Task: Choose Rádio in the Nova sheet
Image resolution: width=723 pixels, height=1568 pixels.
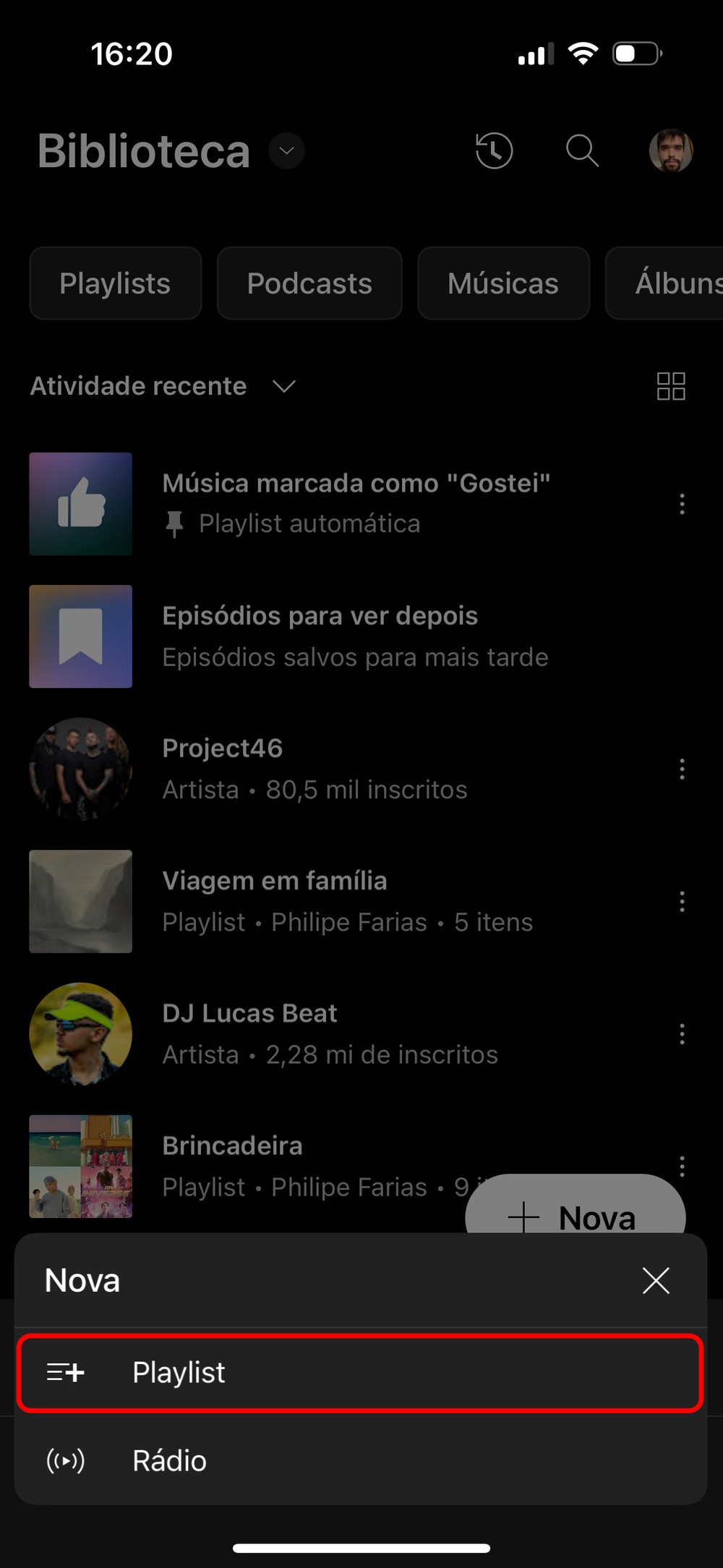Action: pyautogui.click(x=360, y=1461)
